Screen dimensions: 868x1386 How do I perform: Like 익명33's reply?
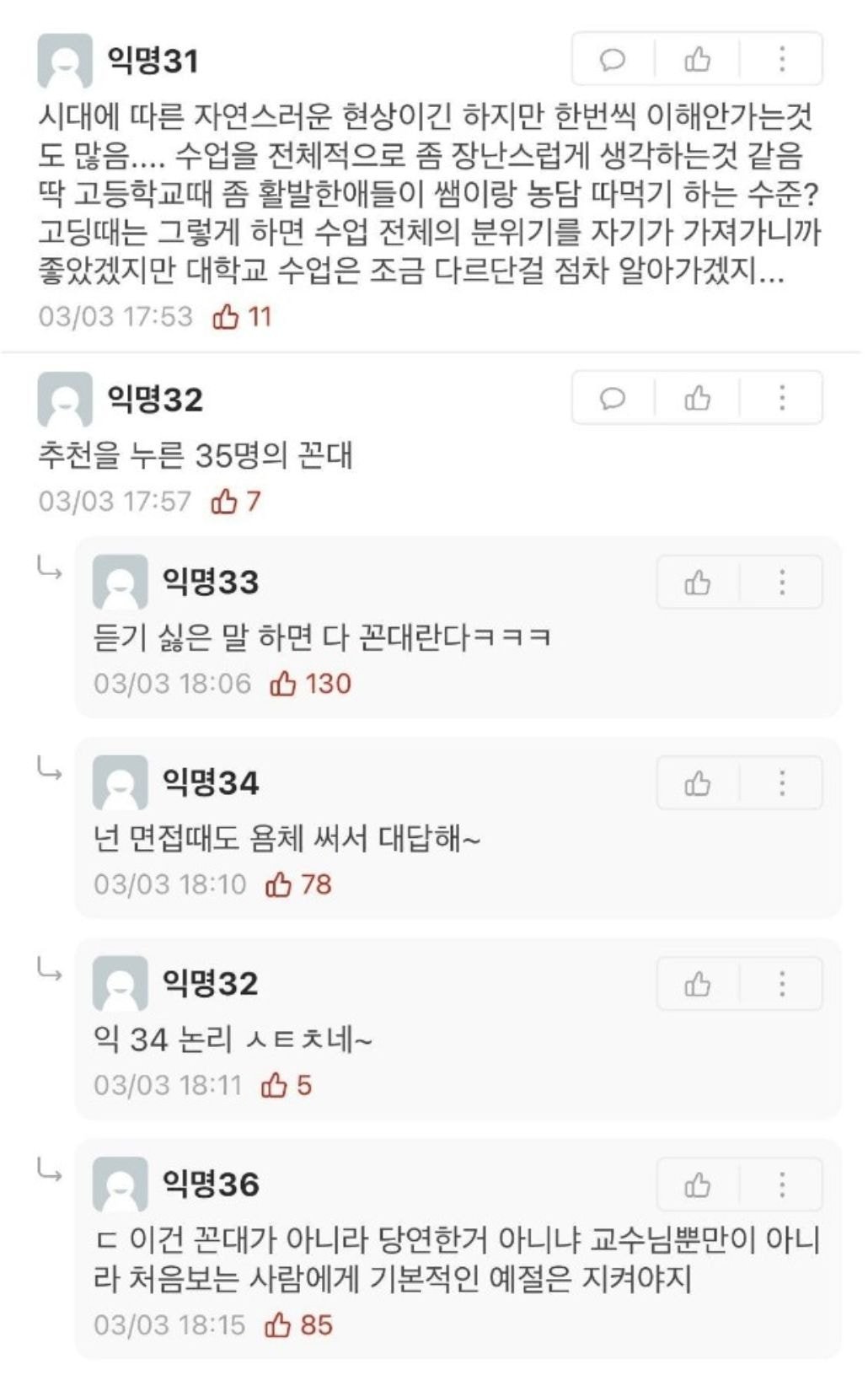pos(697,583)
